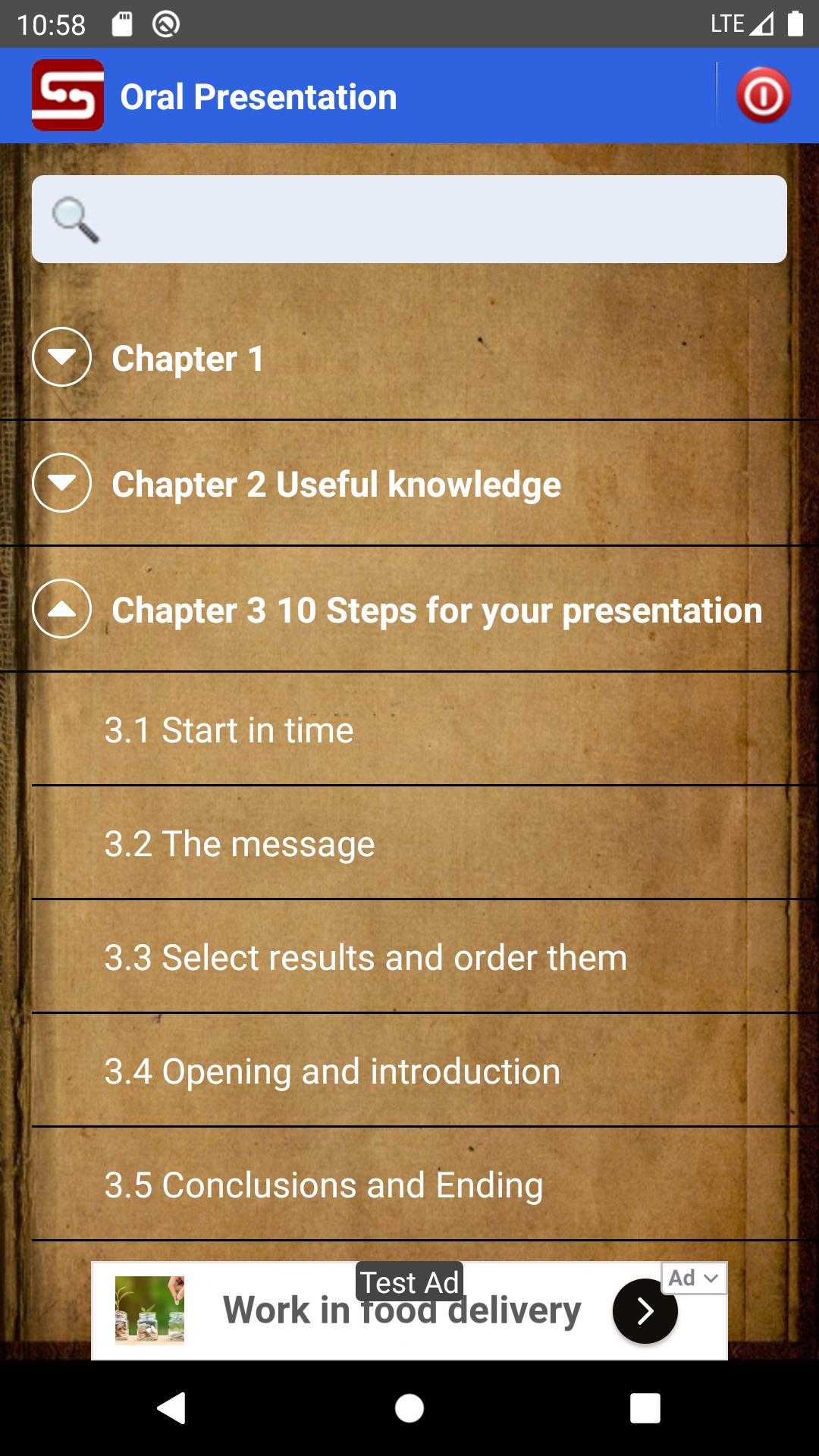Open 3.3 Select results and order them

425,957
